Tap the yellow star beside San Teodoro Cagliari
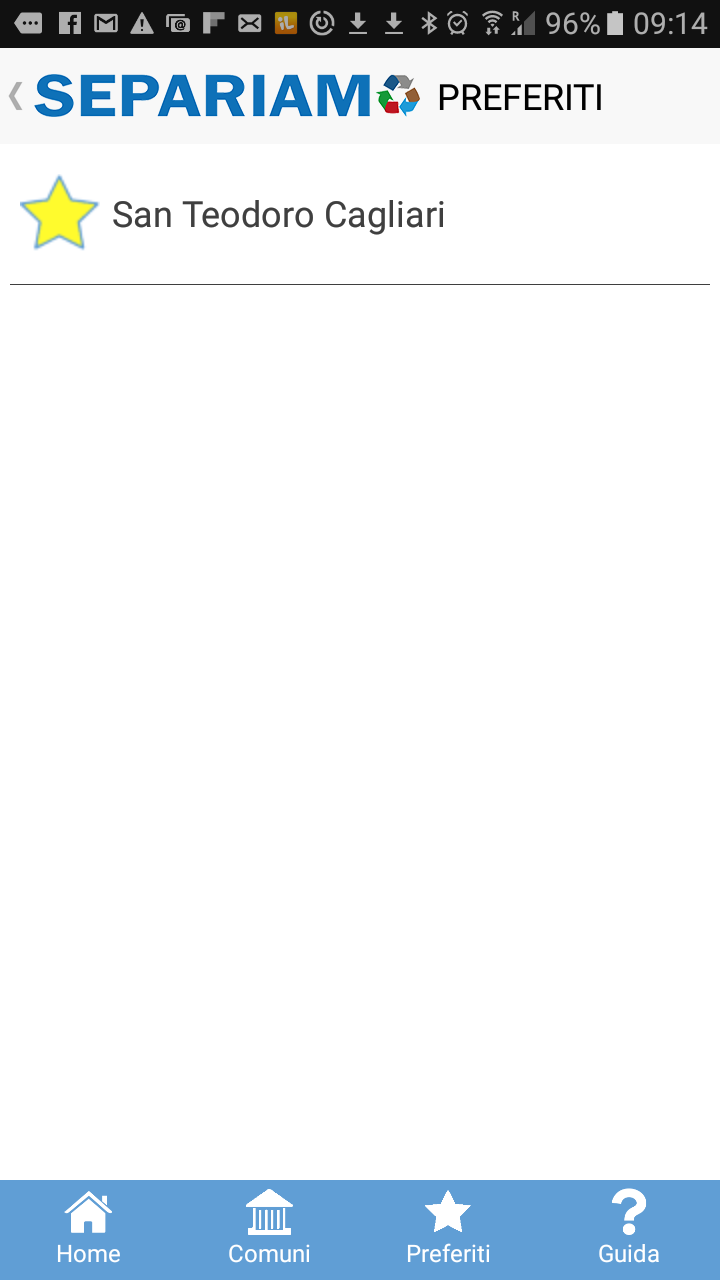 click(x=59, y=213)
